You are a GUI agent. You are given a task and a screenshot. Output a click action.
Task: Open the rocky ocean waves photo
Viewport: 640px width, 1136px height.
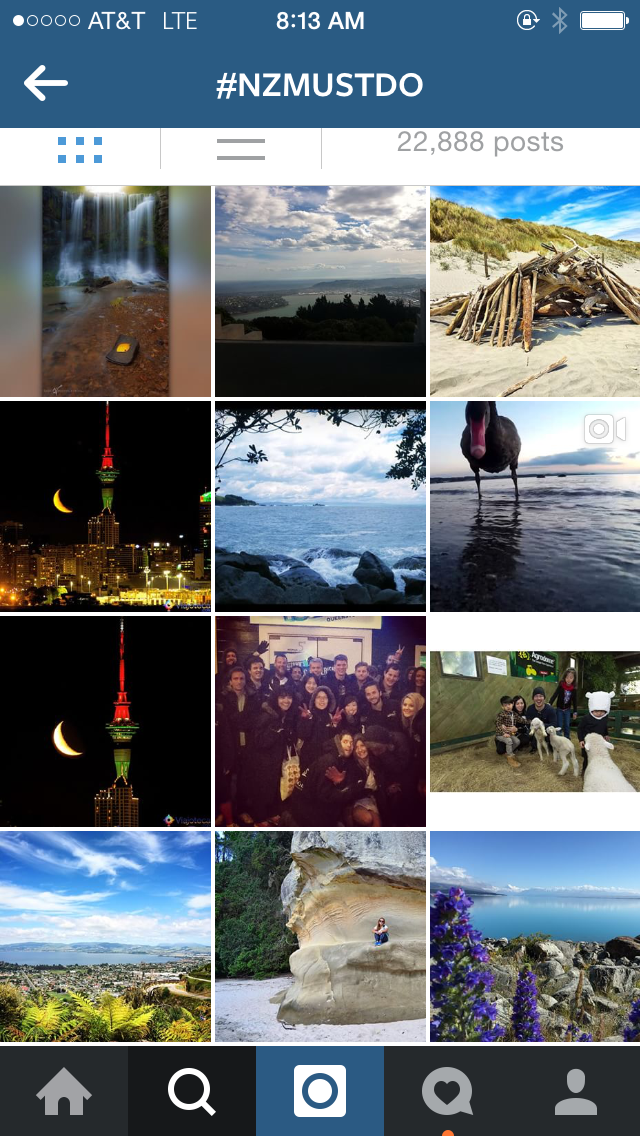320,506
